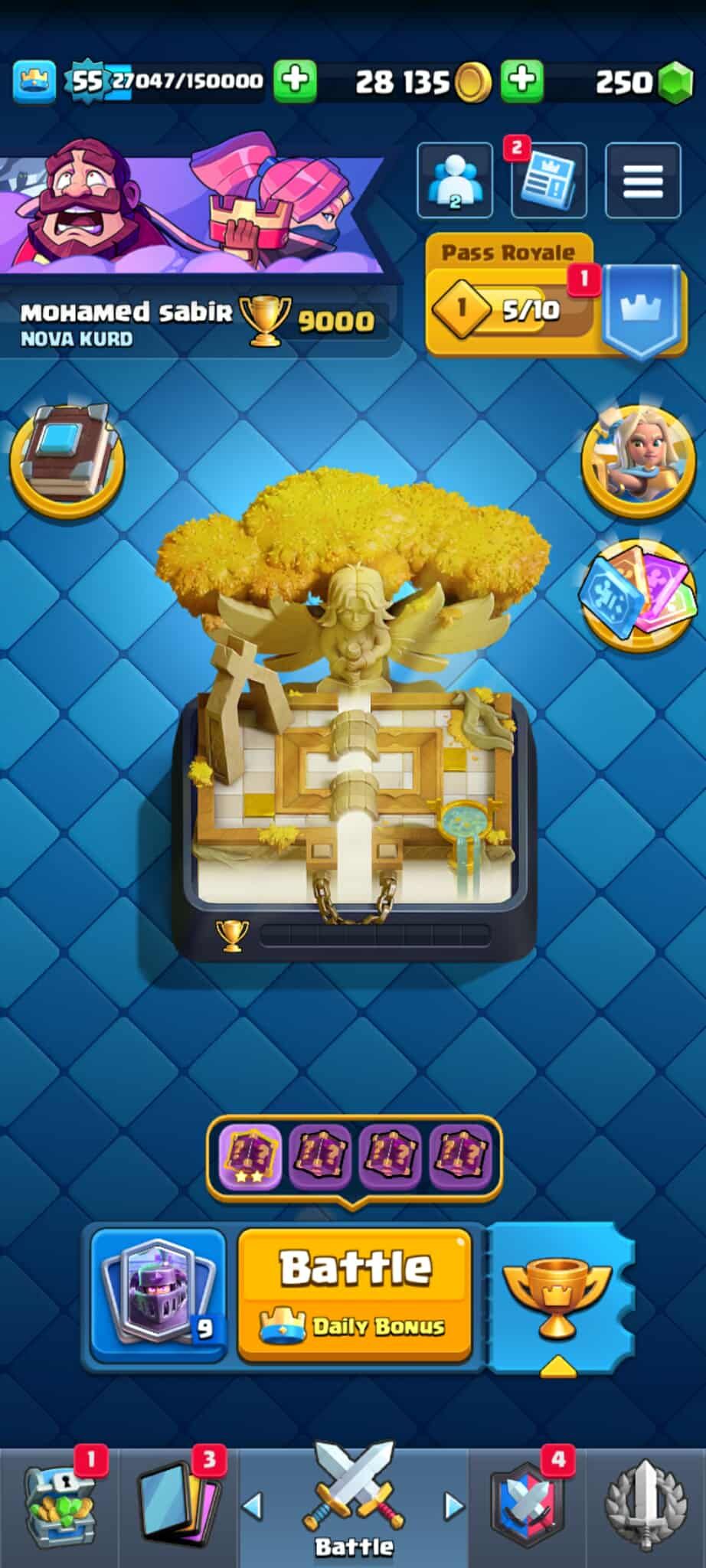
Task: Start a match with Battle button
Action: click(355, 1295)
